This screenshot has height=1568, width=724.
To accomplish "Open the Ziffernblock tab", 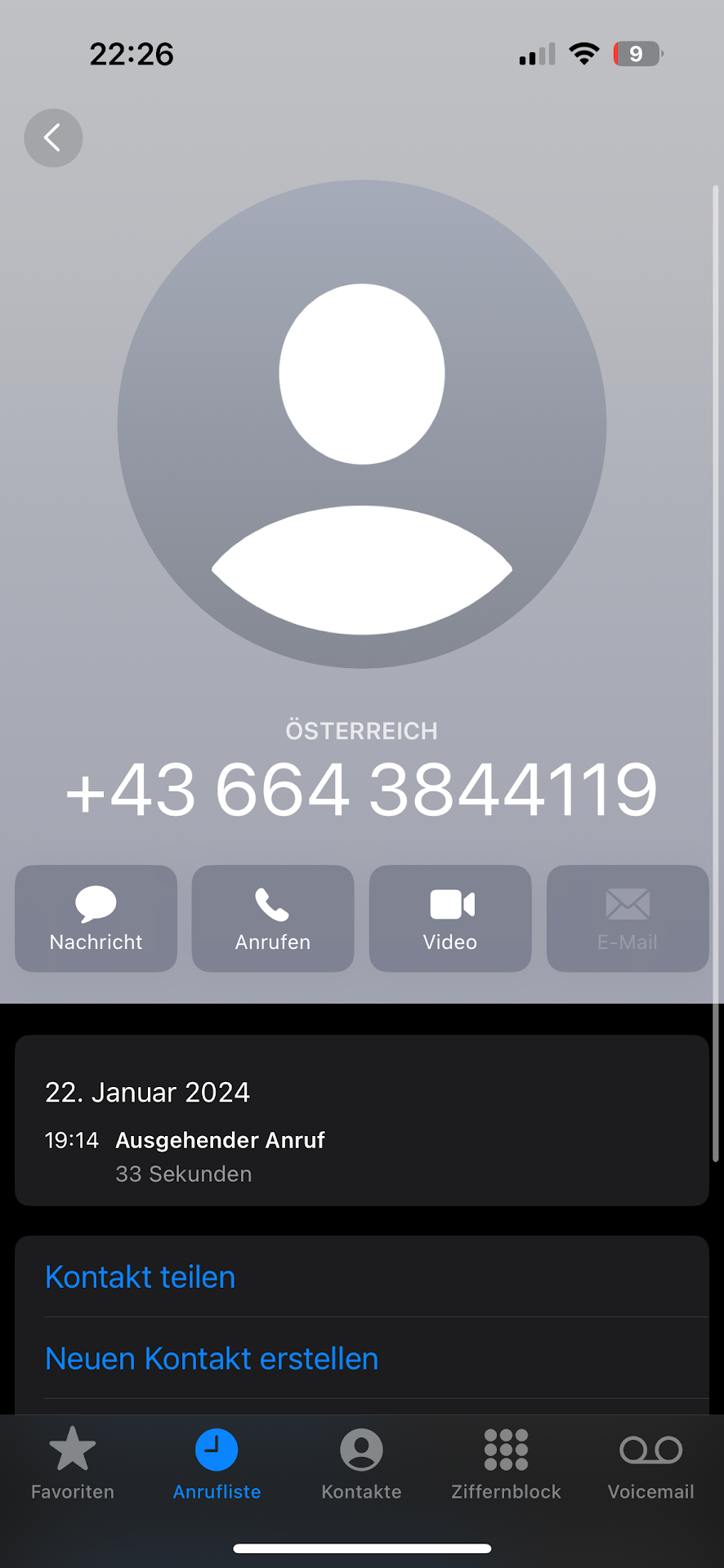I will point(506,1464).
